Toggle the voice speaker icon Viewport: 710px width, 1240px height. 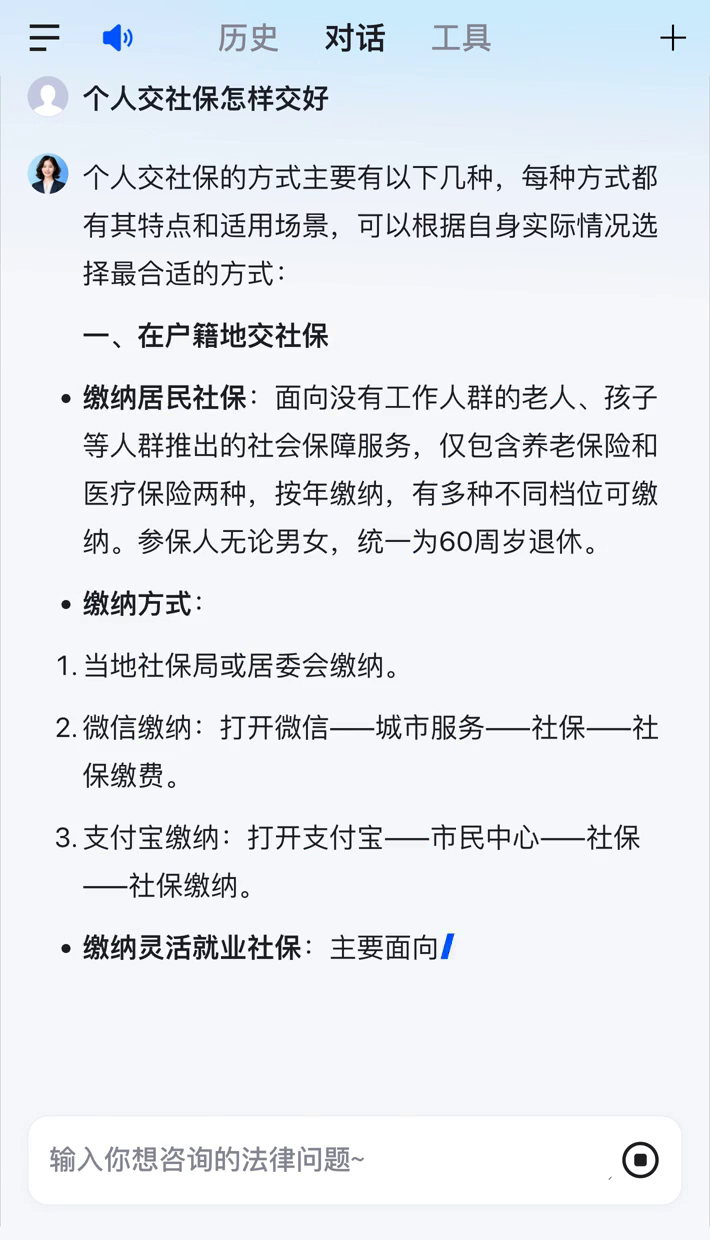(x=117, y=39)
